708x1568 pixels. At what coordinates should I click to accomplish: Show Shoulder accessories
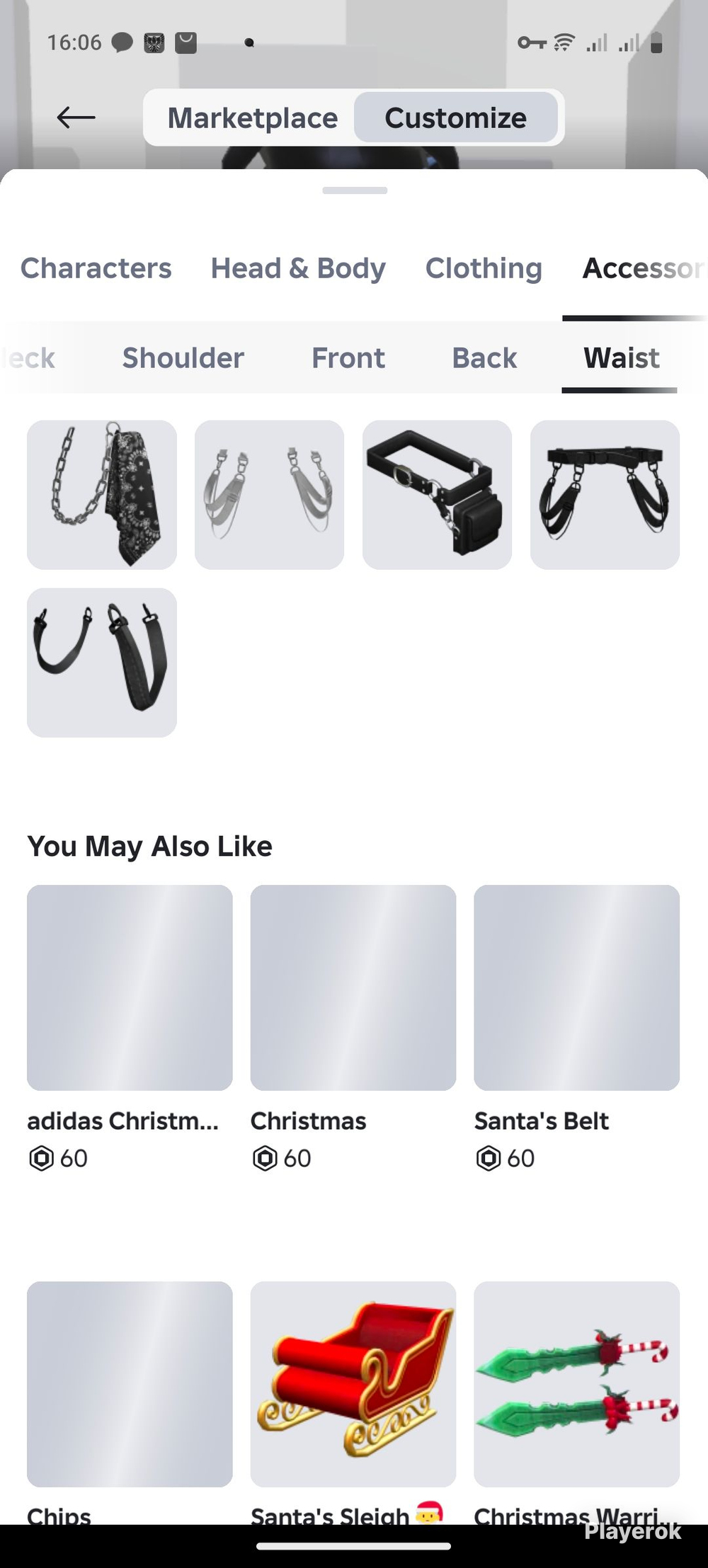point(183,358)
